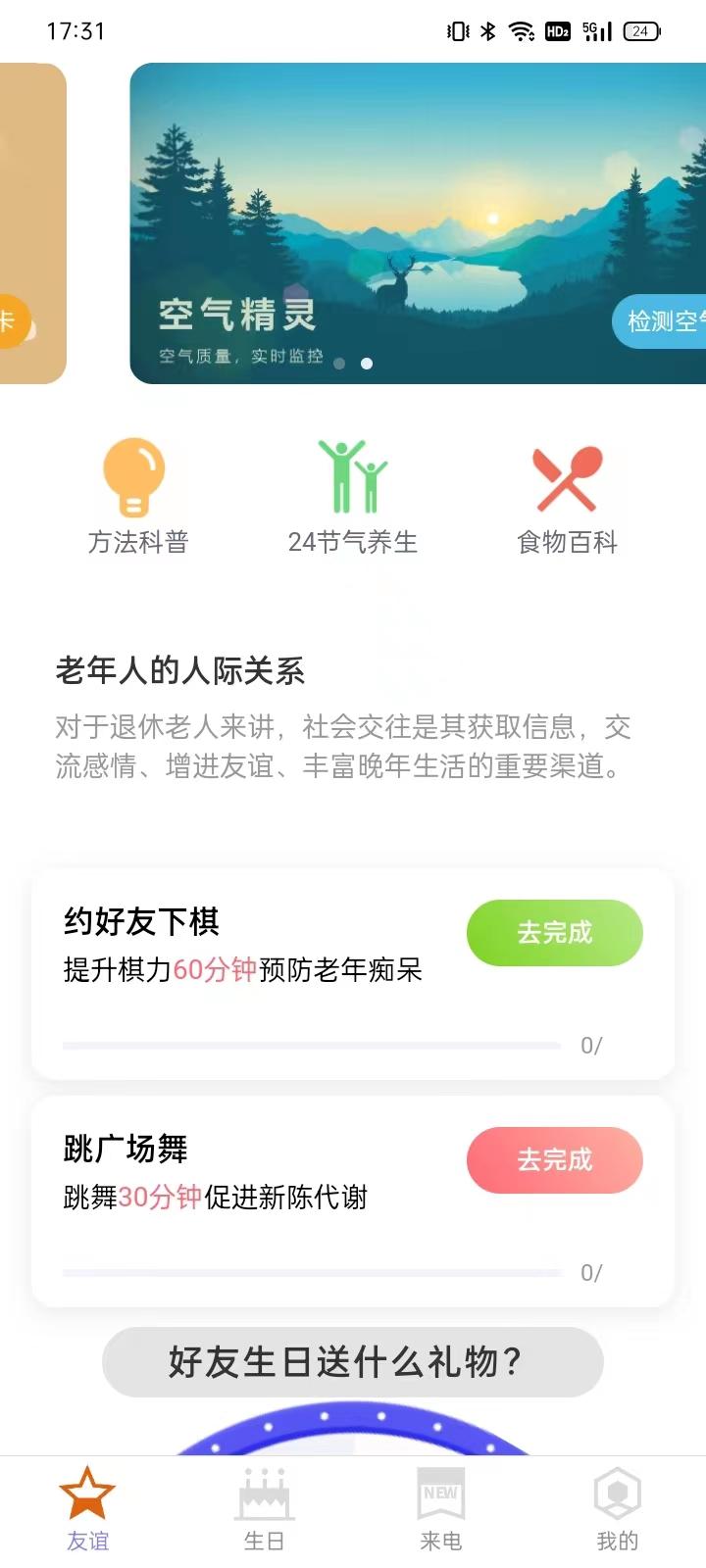Tap the Wi-Fi icon in status bar
The width and height of the screenshot is (706, 1568).
tap(522, 29)
